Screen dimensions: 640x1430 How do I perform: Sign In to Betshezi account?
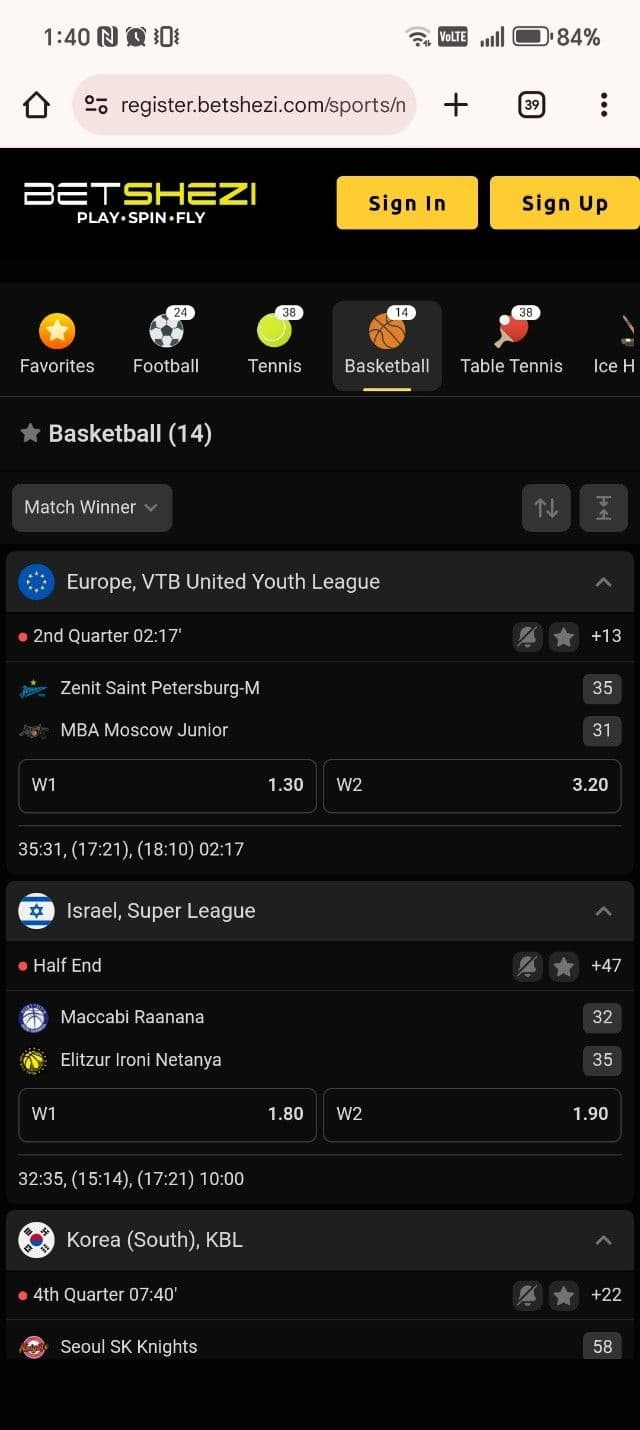click(407, 203)
